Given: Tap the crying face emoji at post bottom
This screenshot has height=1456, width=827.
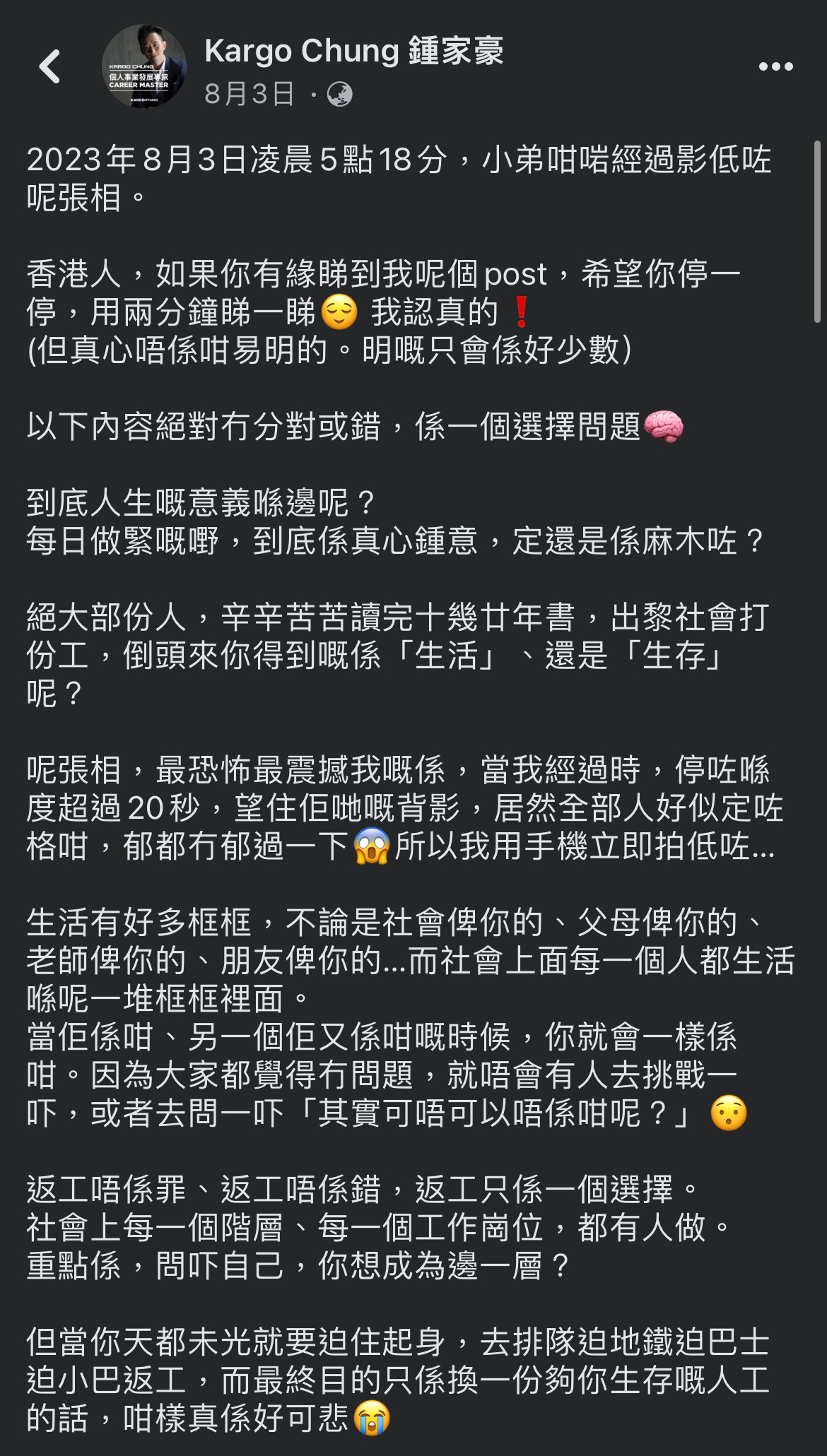Looking at the screenshot, I should click(371, 1419).
